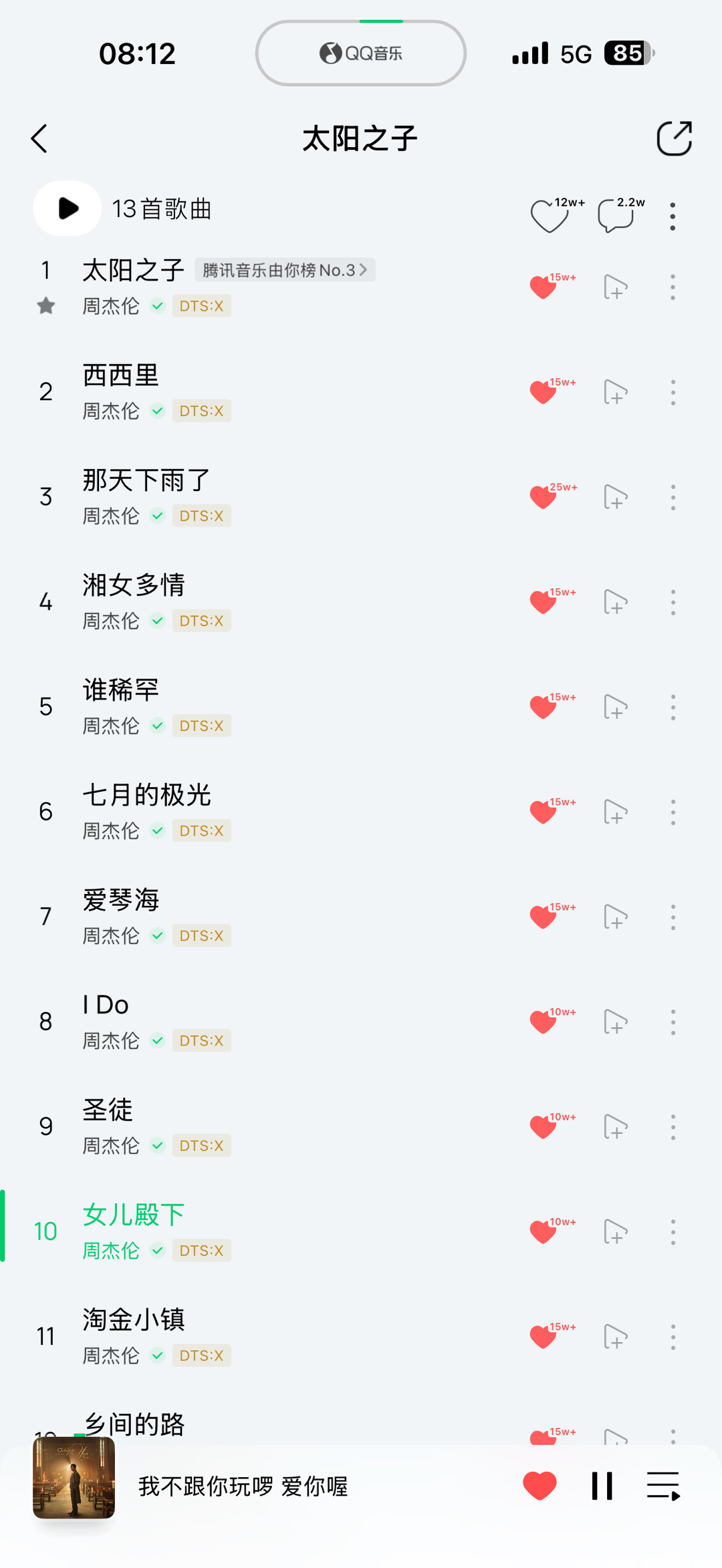Open the album overflow menu beside comments

pos(673,216)
